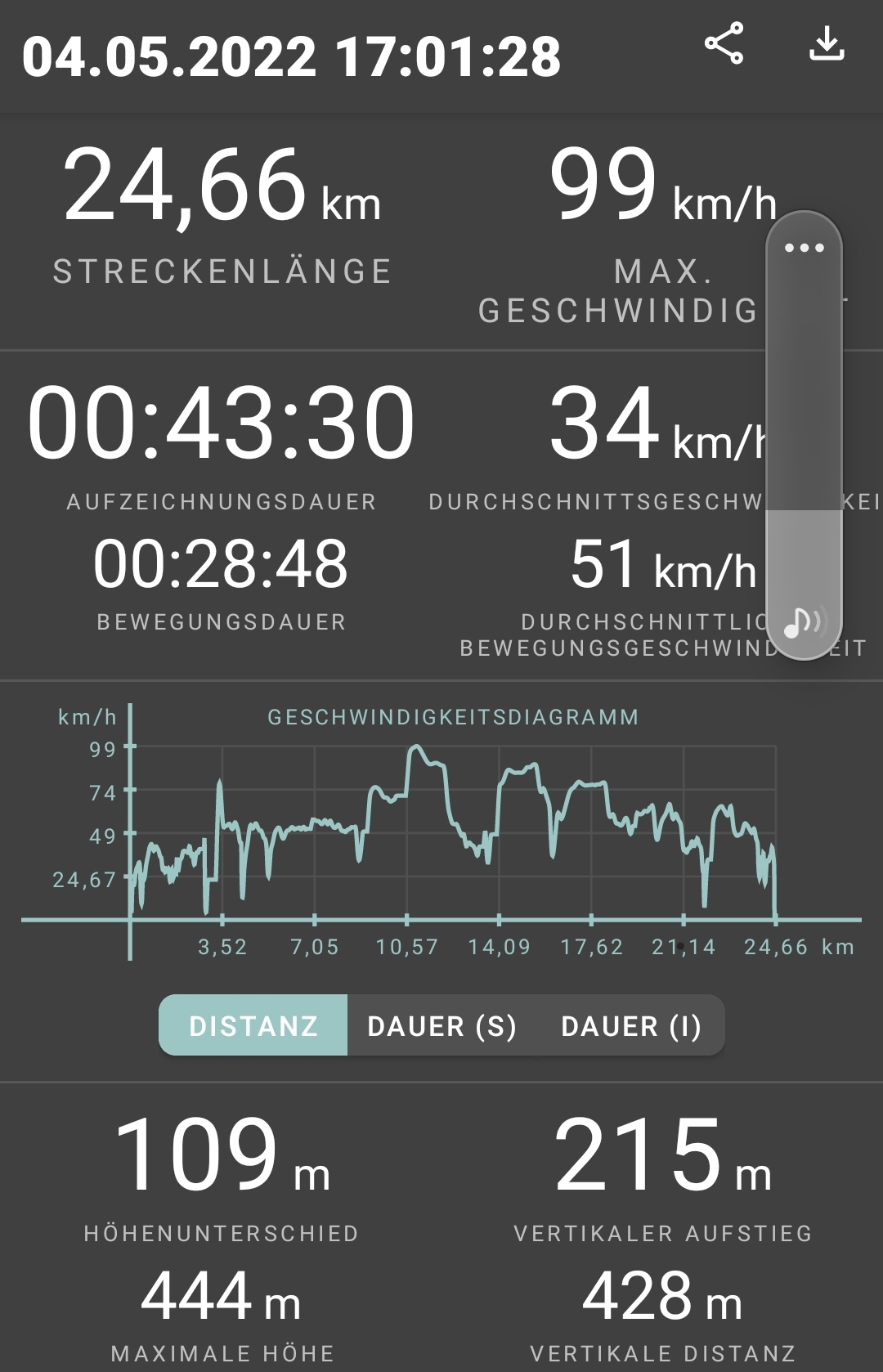
Task: Download the track via the export icon
Action: tap(827, 44)
